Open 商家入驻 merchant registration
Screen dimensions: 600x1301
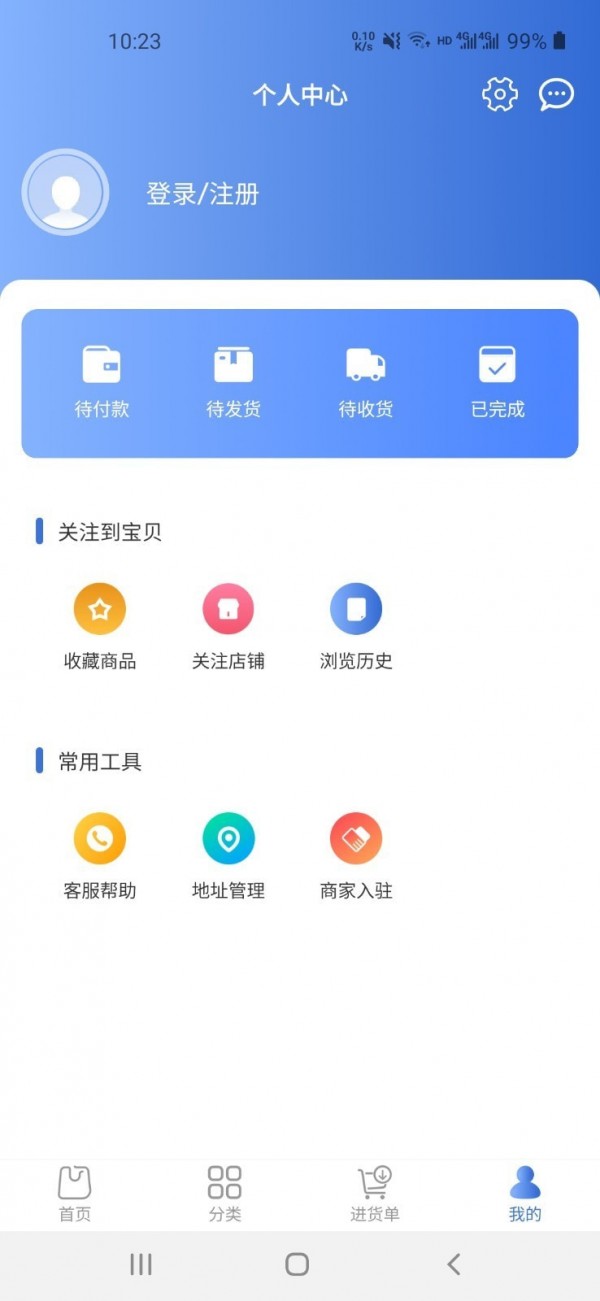(356, 856)
